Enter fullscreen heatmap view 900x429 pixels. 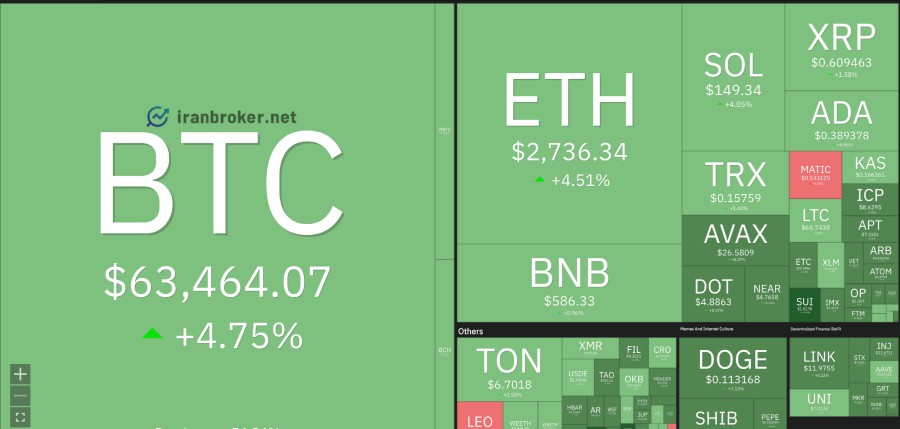[x=21, y=416]
